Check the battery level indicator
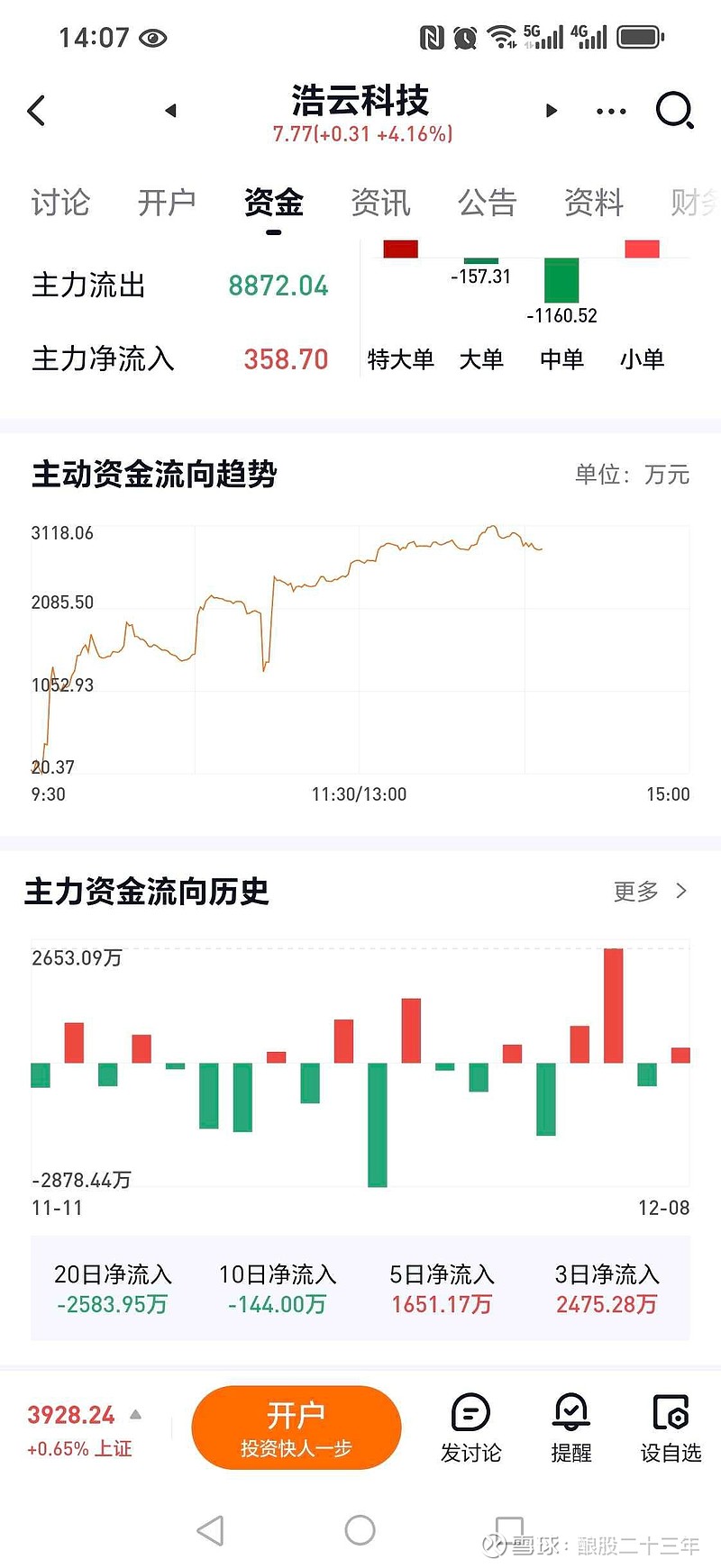721x1568 pixels. (640, 38)
